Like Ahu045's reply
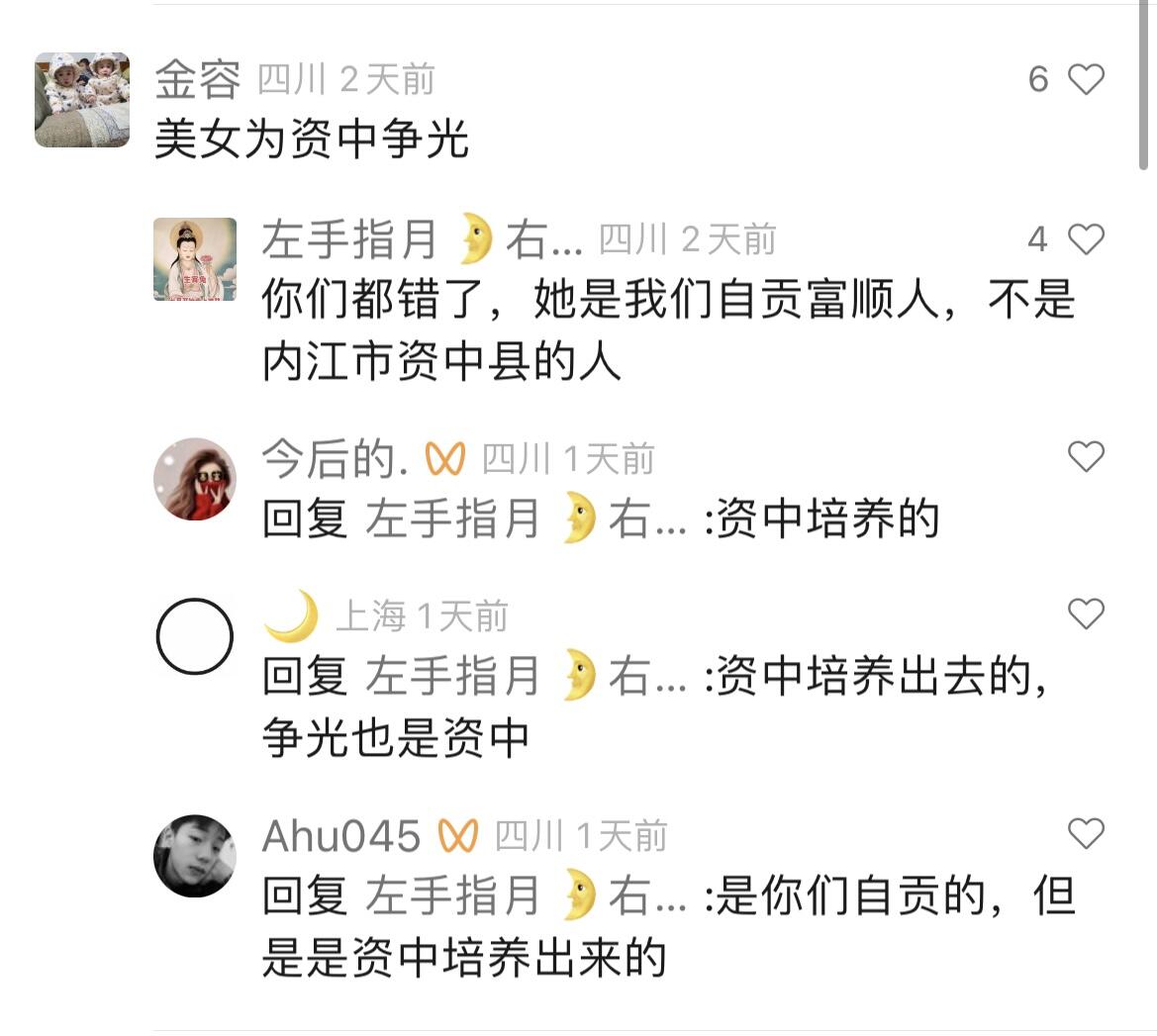Image resolution: width=1157 pixels, height=1036 pixels. 1086,834
